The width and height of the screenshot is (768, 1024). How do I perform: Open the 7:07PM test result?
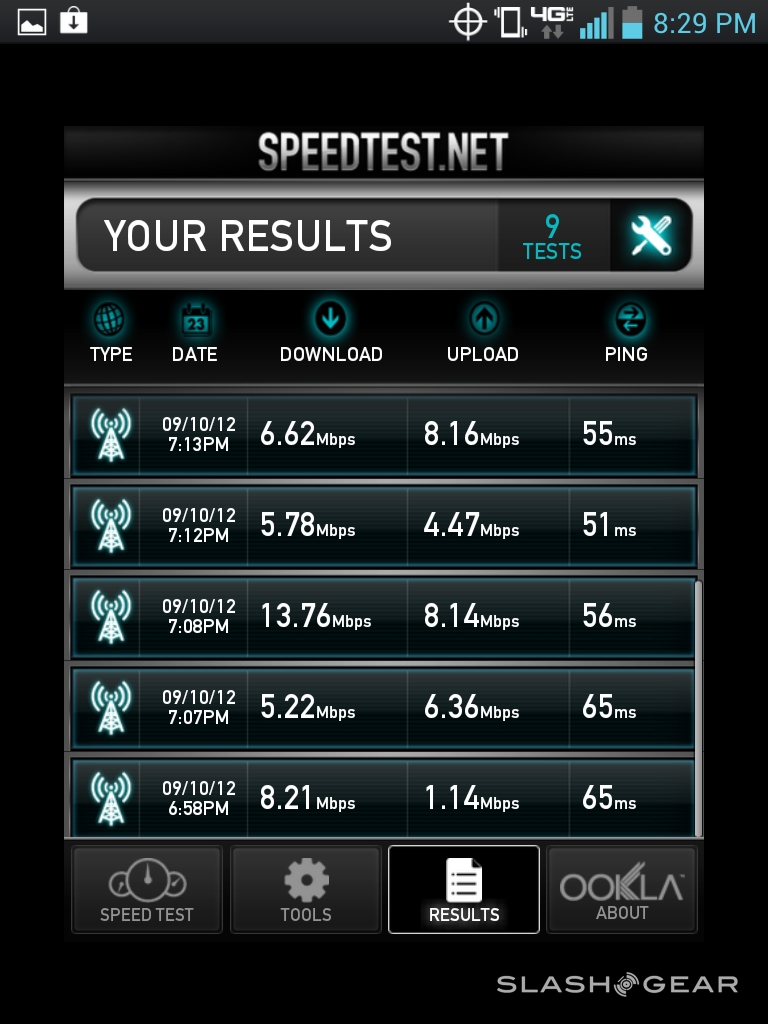click(x=384, y=707)
